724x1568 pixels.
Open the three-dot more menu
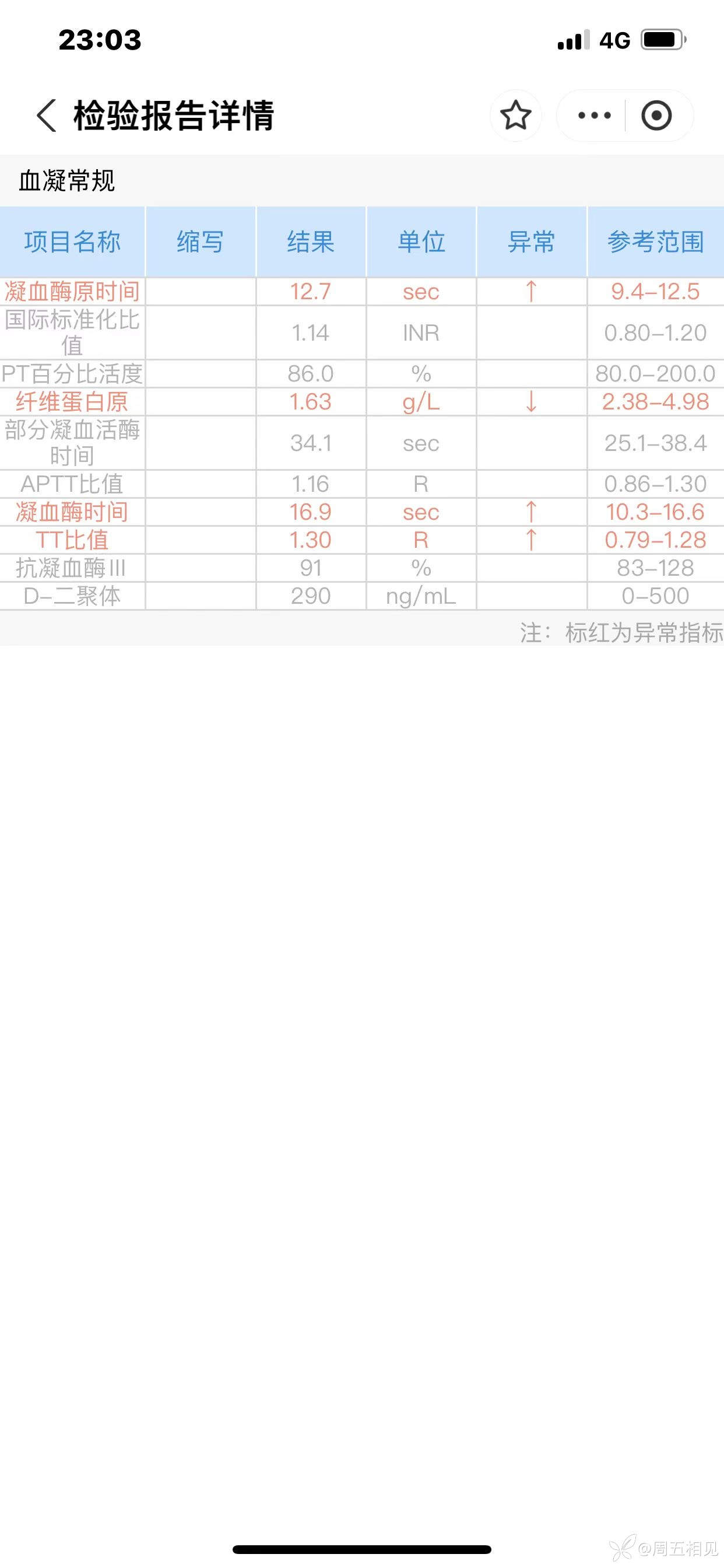pyautogui.click(x=594, y=116)
